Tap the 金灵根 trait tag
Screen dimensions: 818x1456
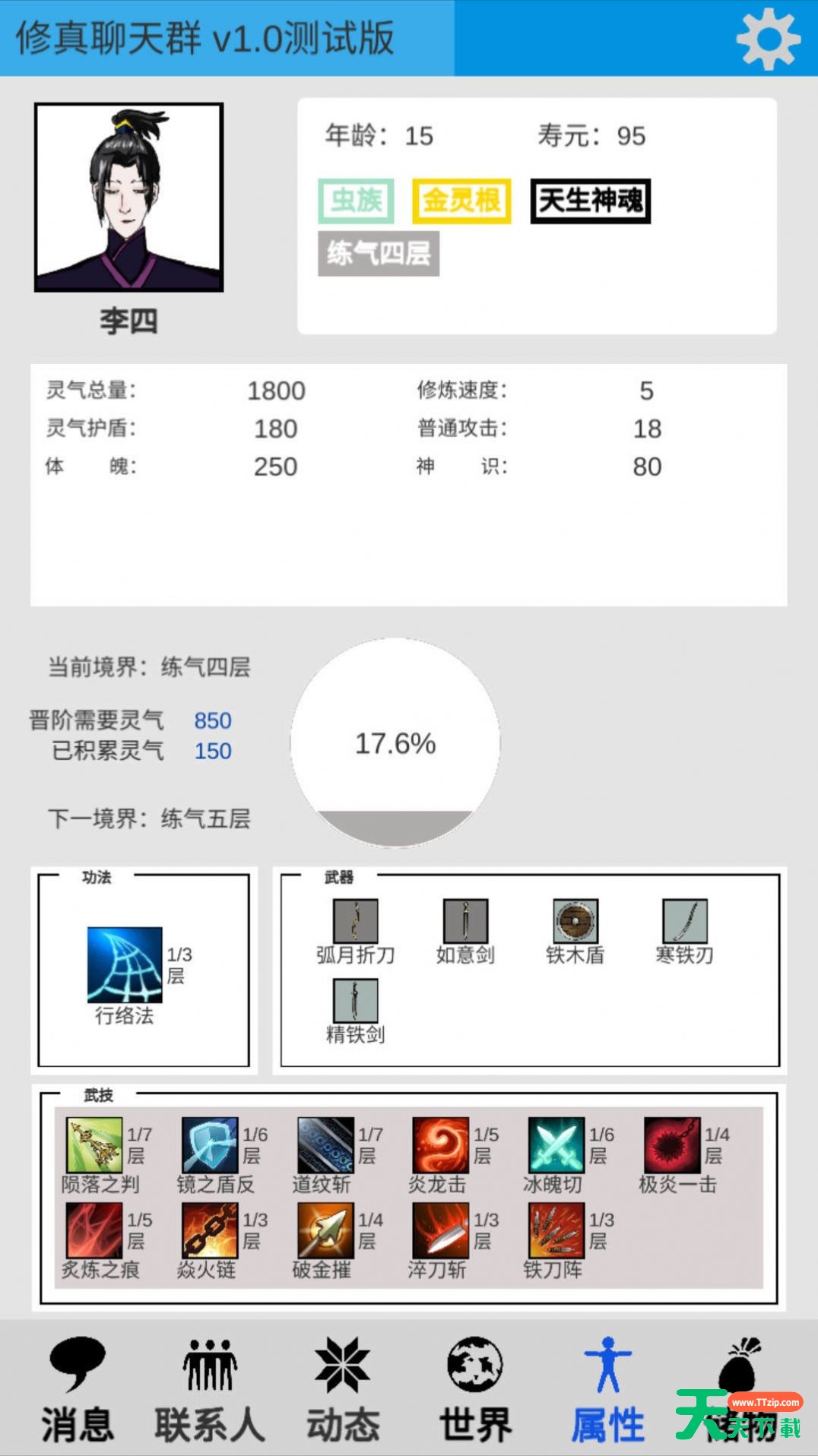tap(461, 201)
